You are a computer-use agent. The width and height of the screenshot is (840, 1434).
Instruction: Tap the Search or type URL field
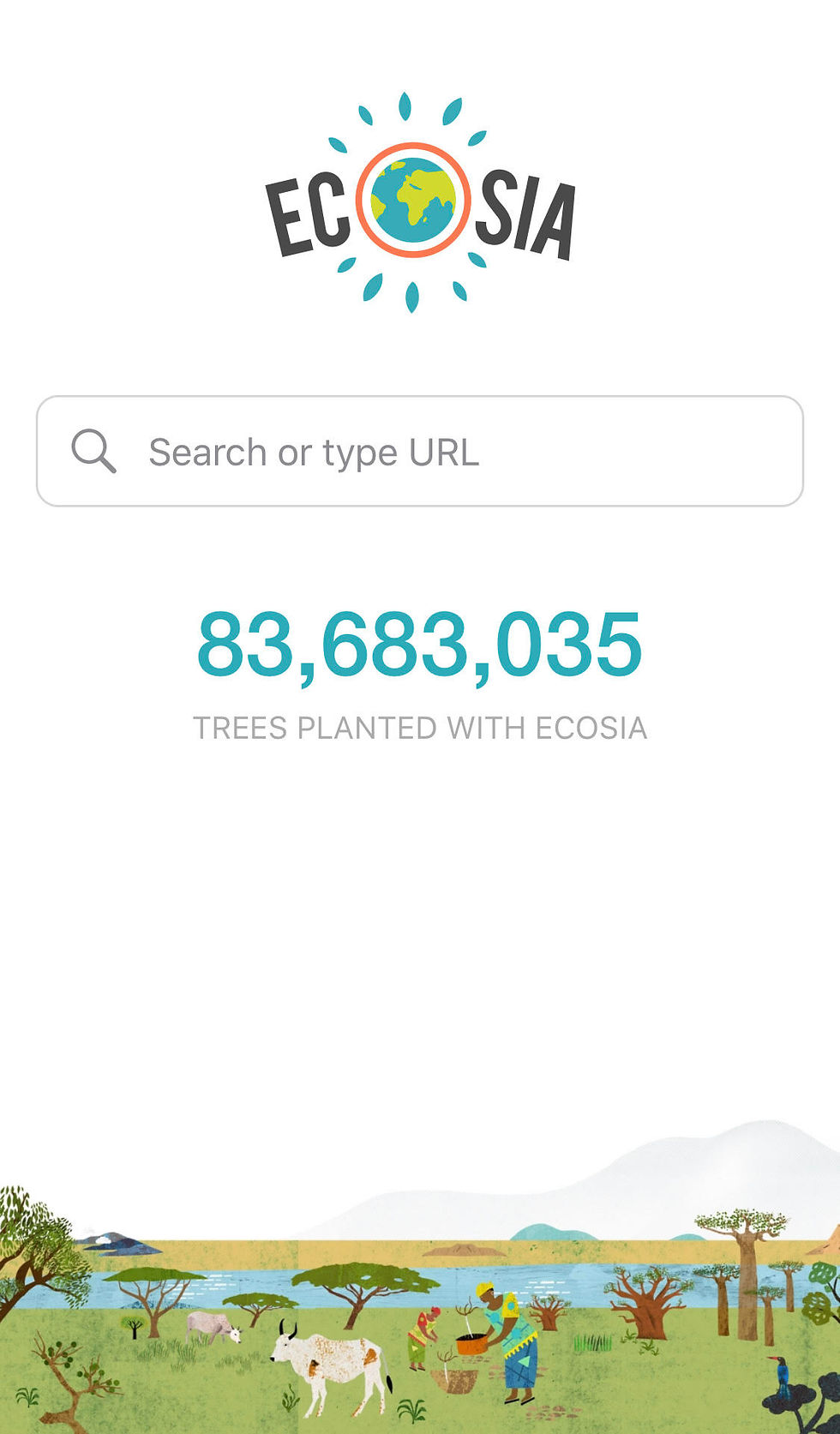(x=420, y=452)
